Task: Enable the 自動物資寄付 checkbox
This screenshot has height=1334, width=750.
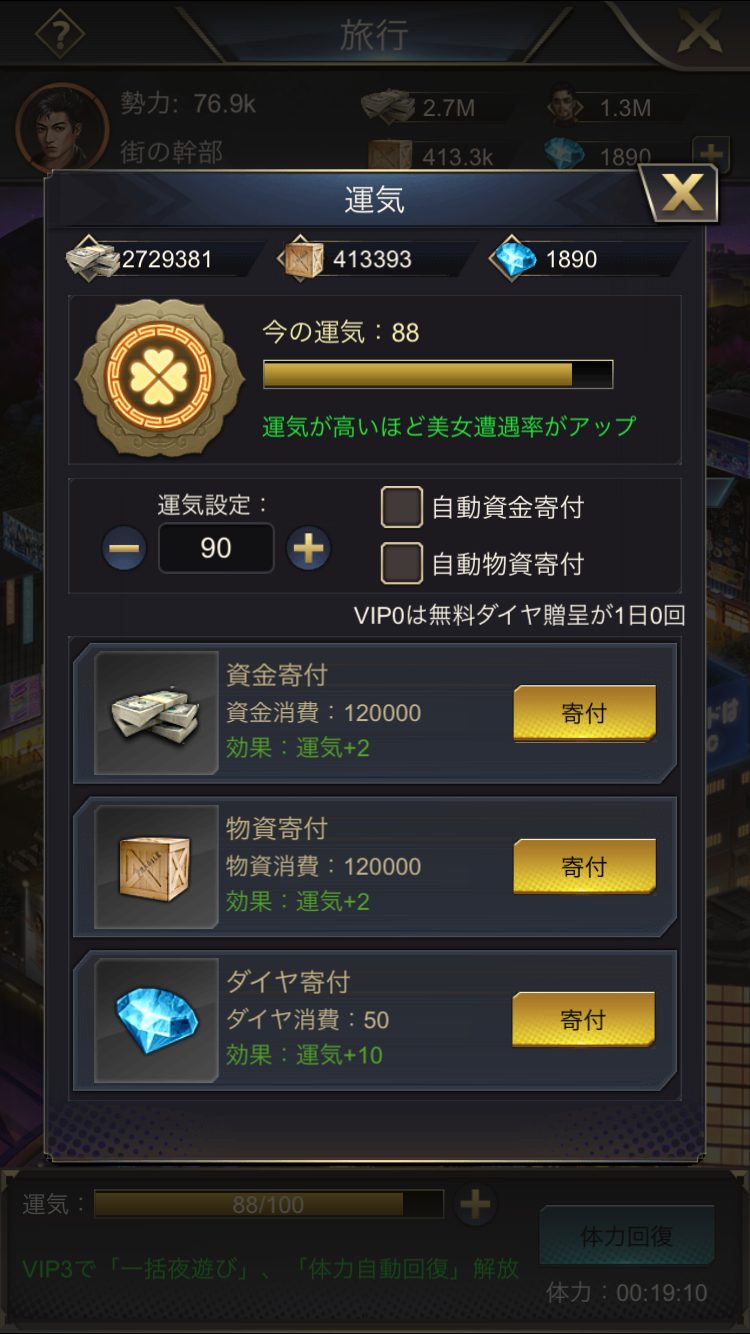Action: 402,563
